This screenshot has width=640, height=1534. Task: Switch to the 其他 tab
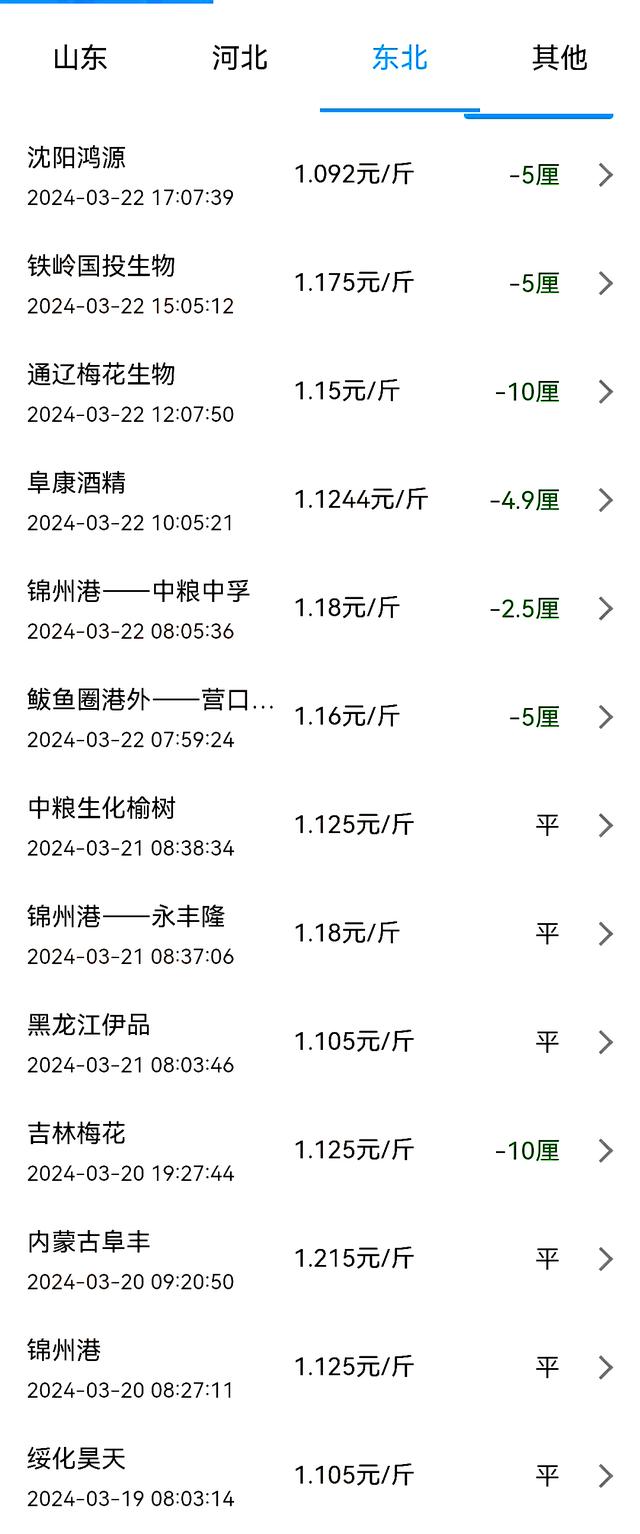(x=559, y=58)
